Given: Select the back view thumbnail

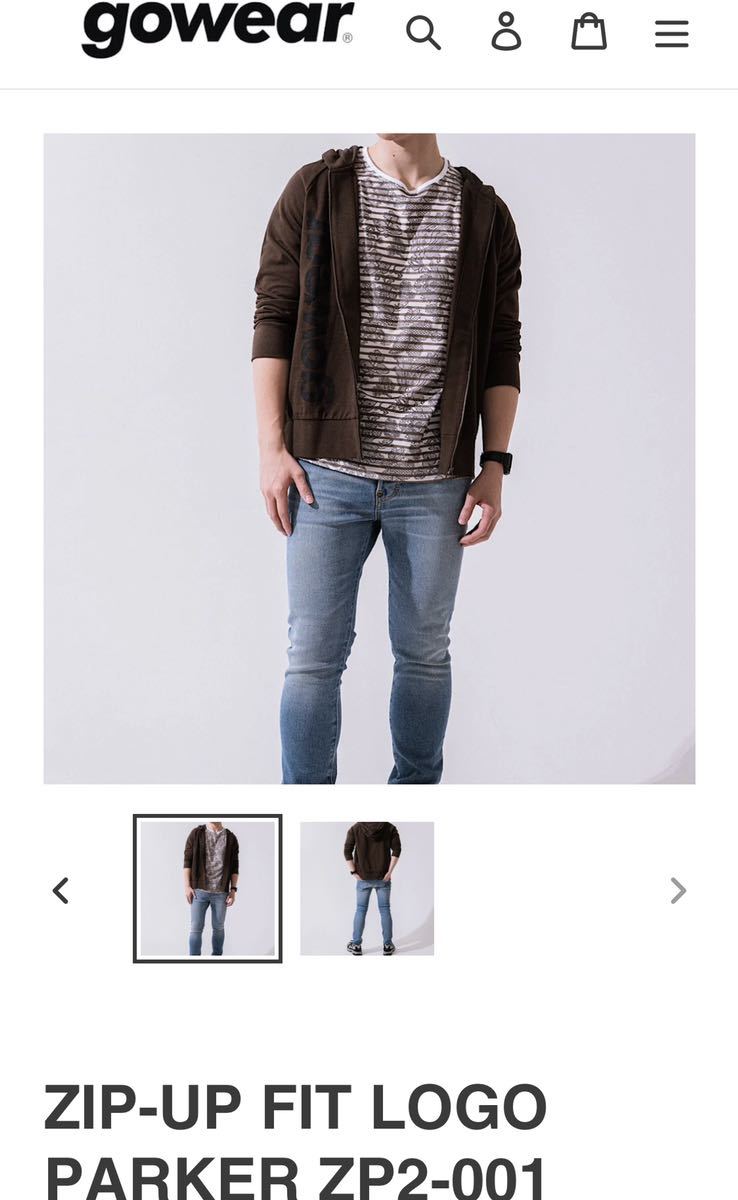Looking at the screenshot, I should pos(367,888).
